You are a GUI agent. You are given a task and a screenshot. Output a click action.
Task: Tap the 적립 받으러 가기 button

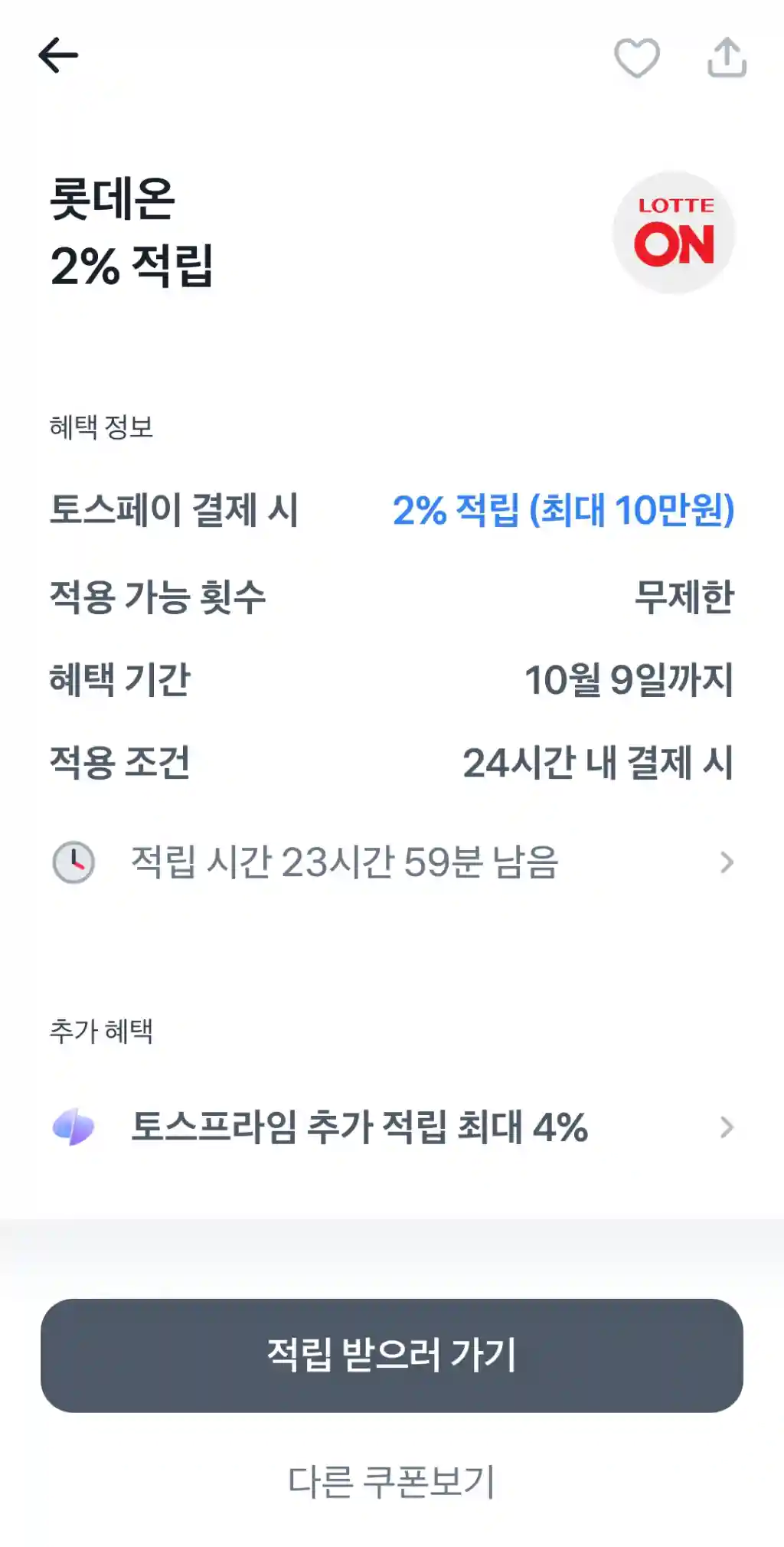point(392,1355)
